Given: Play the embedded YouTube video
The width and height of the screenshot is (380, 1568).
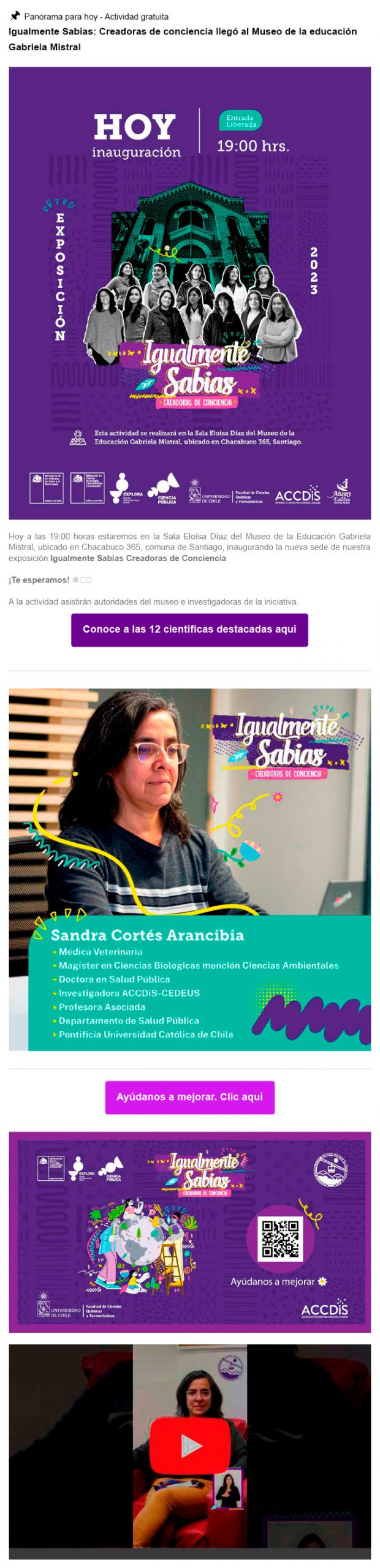Looking at the screenshot, I should click(189, 1447).
